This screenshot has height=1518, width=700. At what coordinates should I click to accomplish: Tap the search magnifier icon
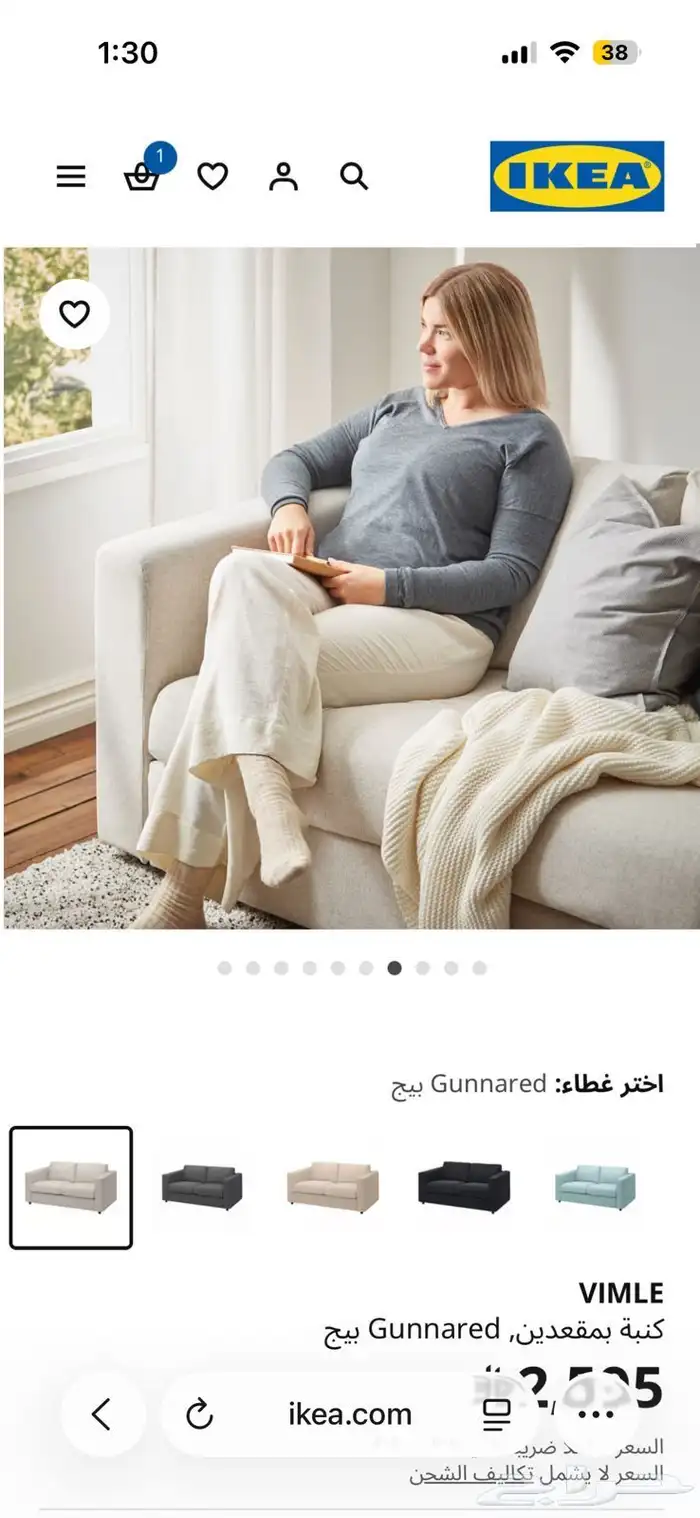pyautogui.click(x=354, y=177)
